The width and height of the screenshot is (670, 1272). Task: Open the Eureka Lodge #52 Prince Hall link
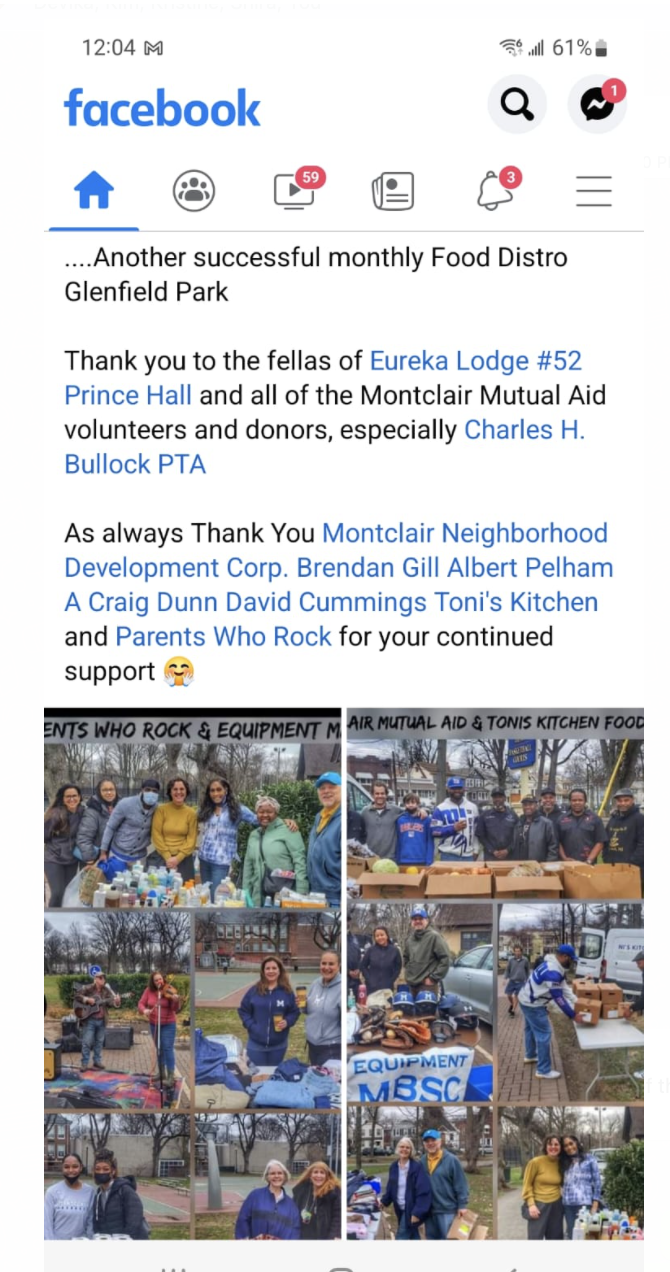323,378
